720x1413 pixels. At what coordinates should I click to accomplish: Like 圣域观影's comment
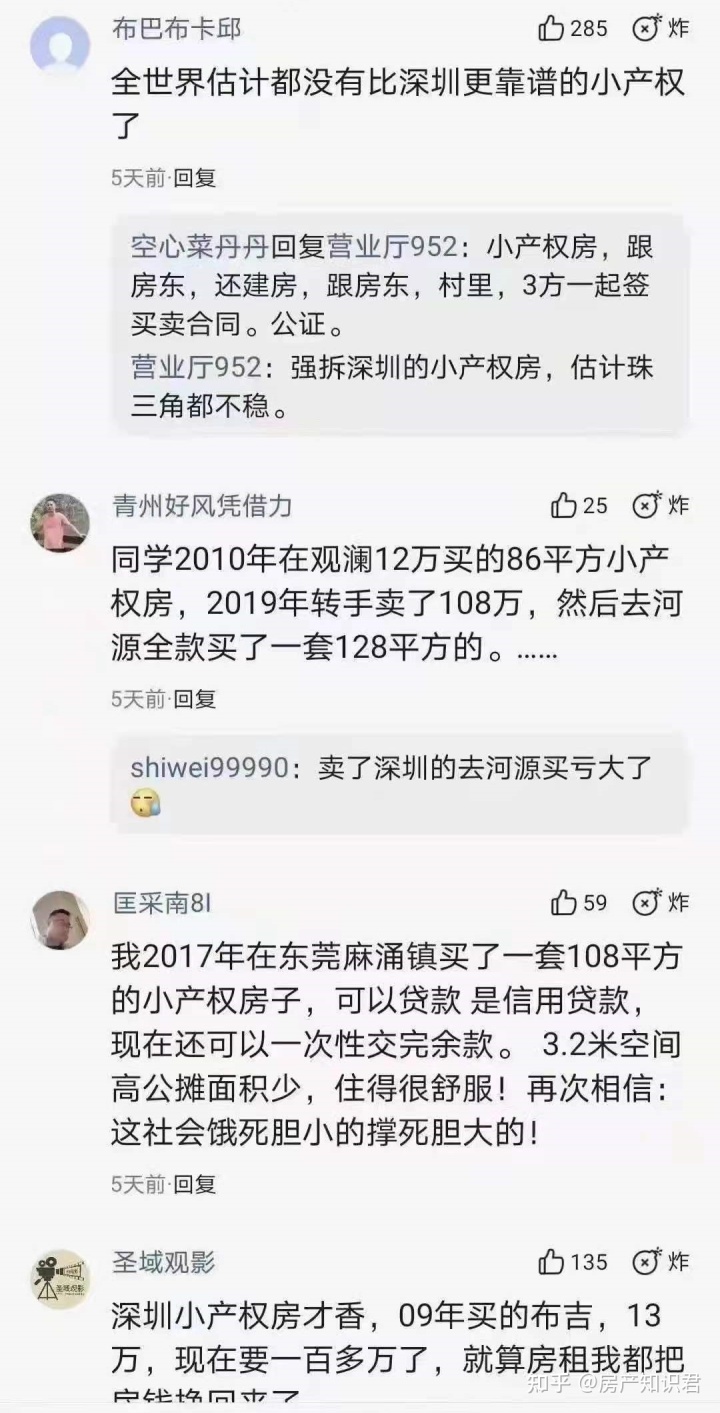point(553,1262)
